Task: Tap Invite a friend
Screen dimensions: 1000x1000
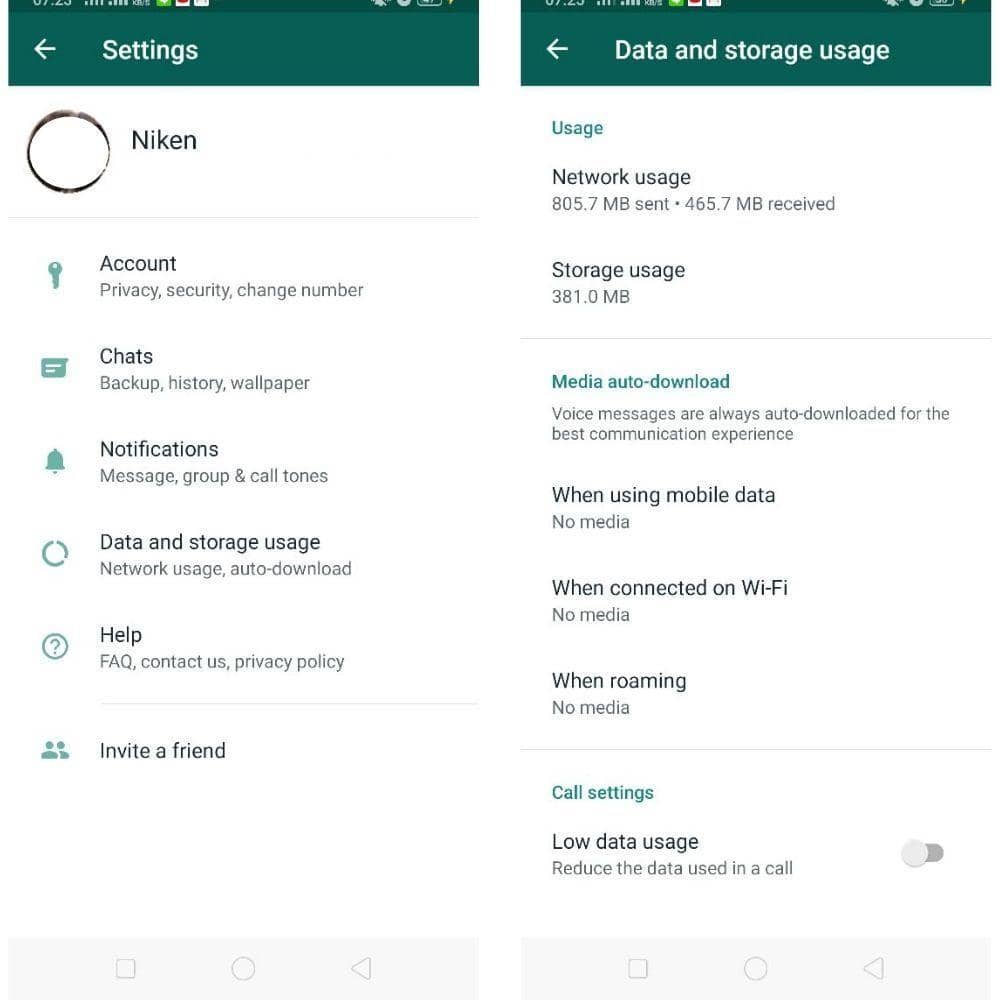Action: [x=162, y=751]
